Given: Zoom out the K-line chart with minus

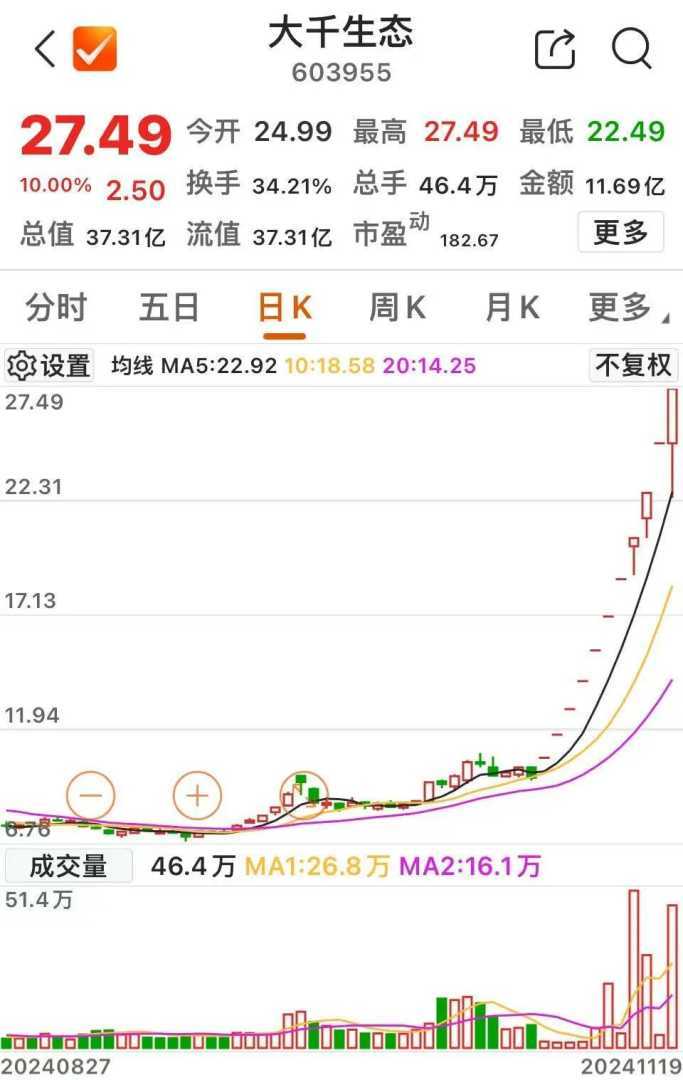Looking at the screenshot, I should coord(91,796).
